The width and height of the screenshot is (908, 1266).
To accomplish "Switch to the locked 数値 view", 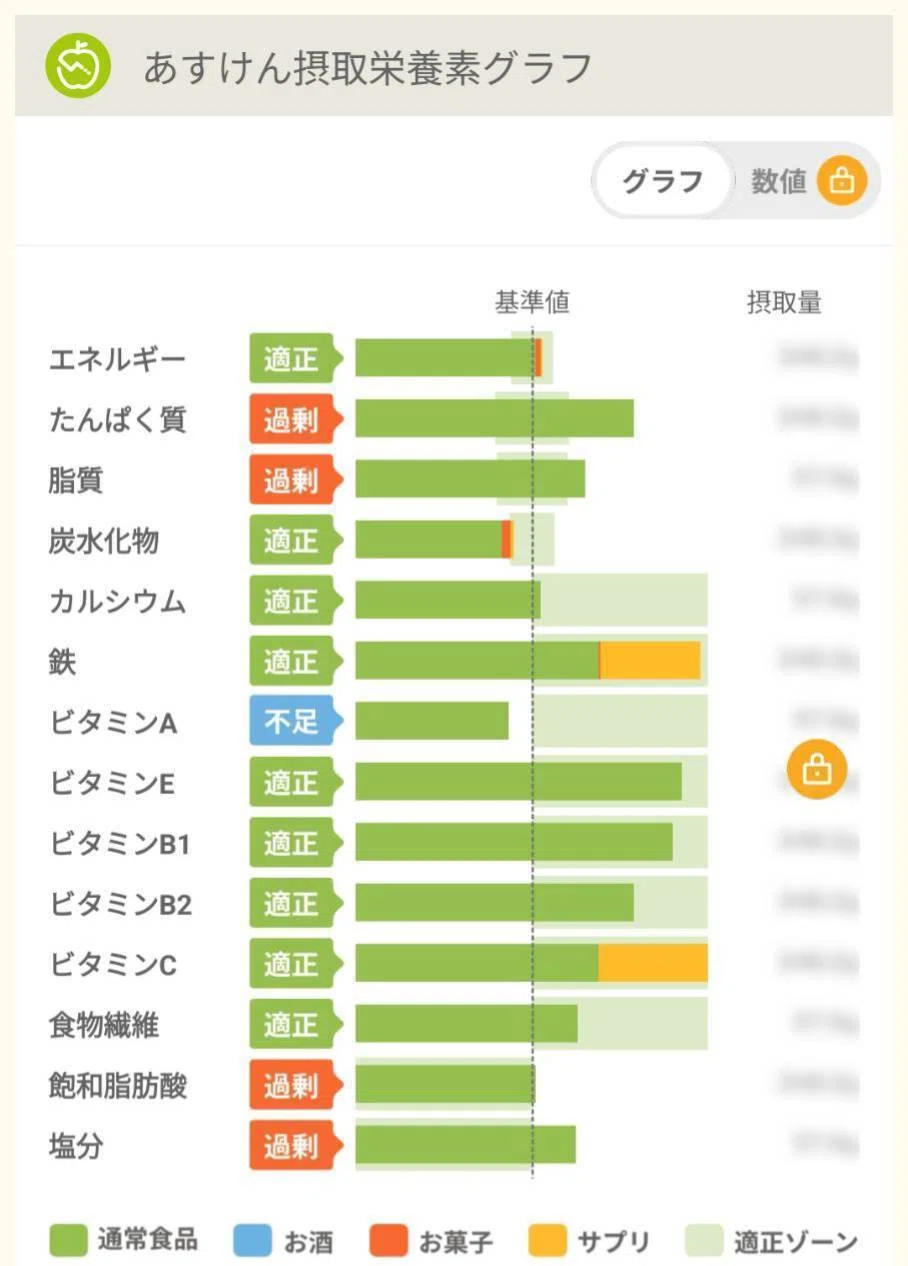I will coord(808,182).
